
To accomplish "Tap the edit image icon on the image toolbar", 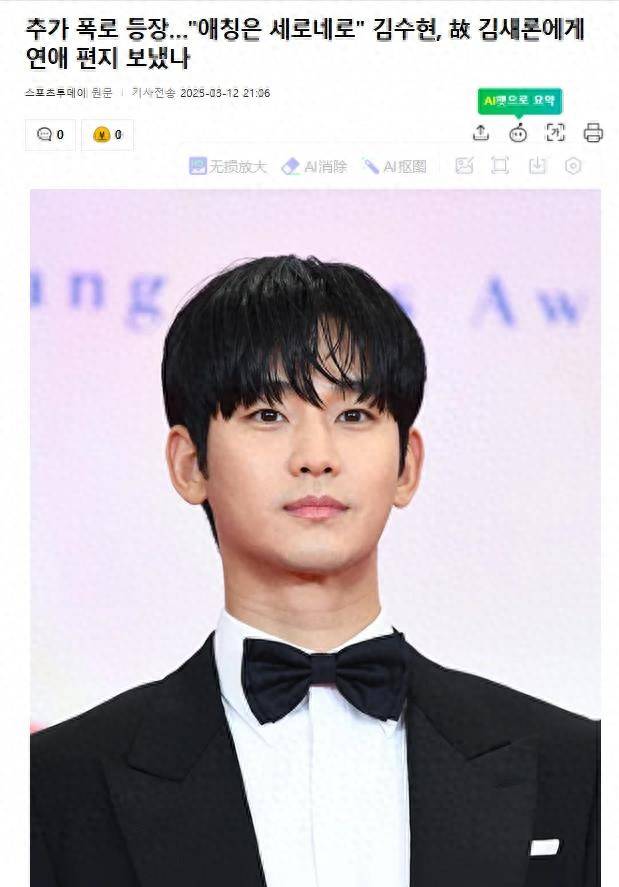I will tap(464, 166).
